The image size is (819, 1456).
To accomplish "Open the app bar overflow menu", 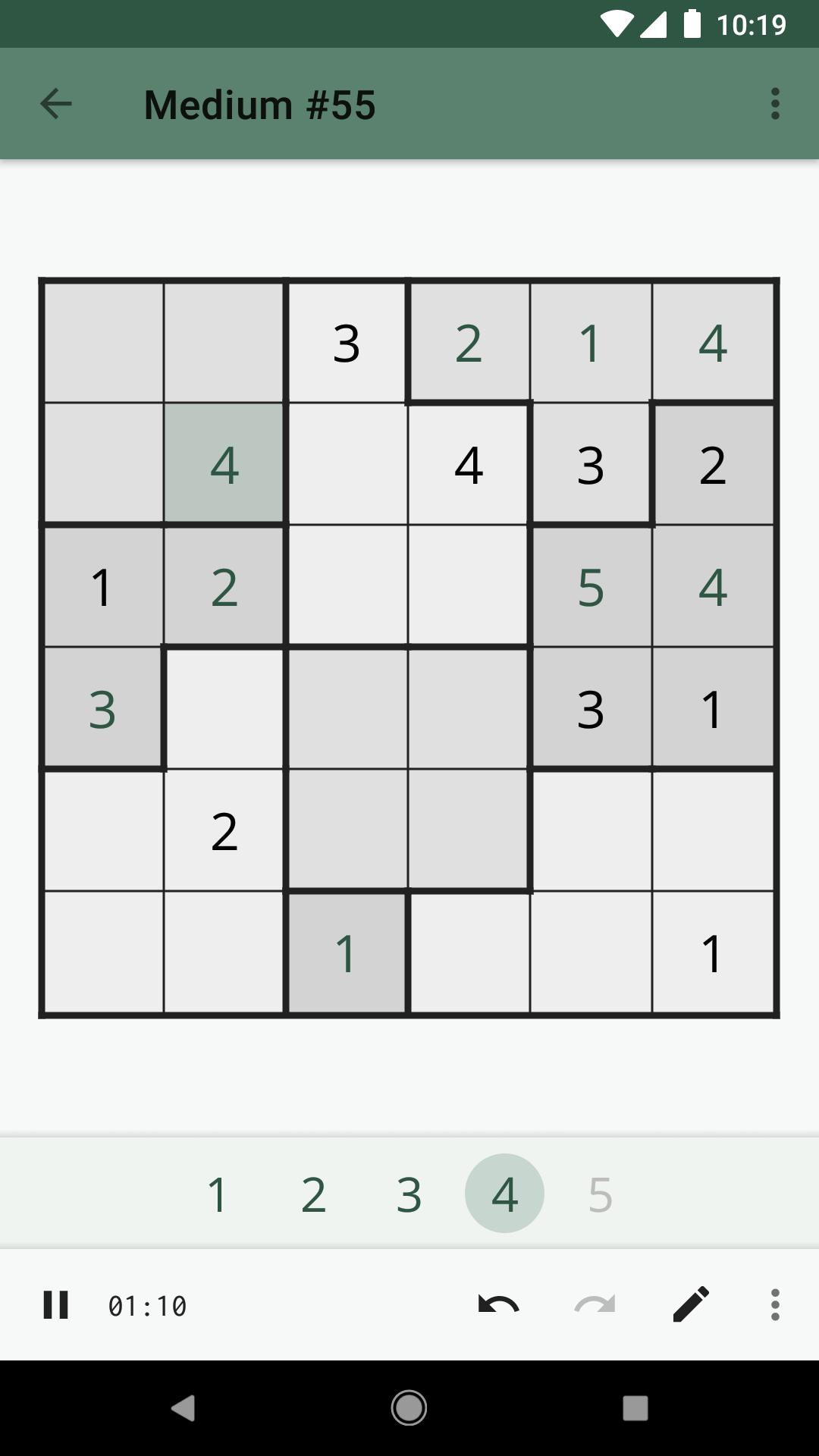I will click(774, 104).
